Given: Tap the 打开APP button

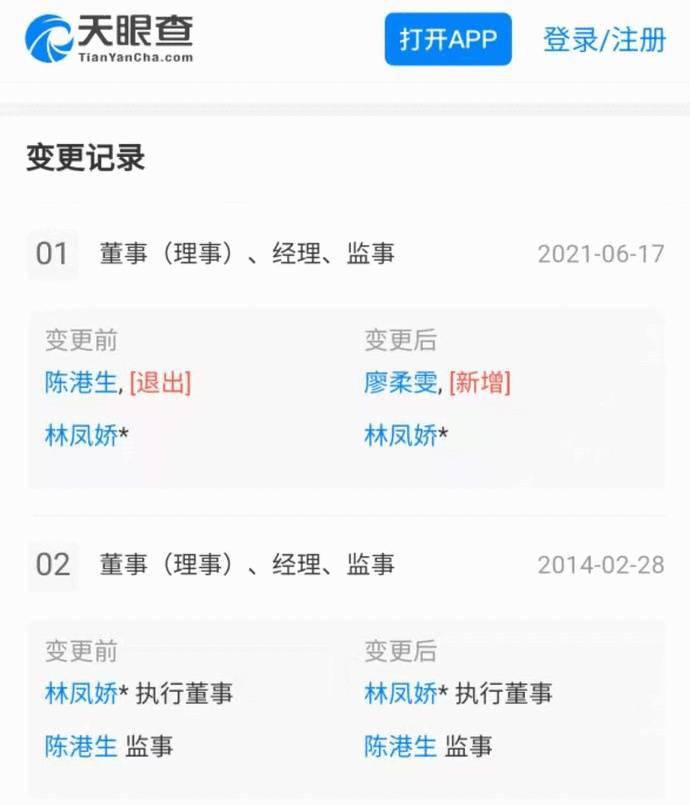Looking at the screenshot, I should coord(448,40).
